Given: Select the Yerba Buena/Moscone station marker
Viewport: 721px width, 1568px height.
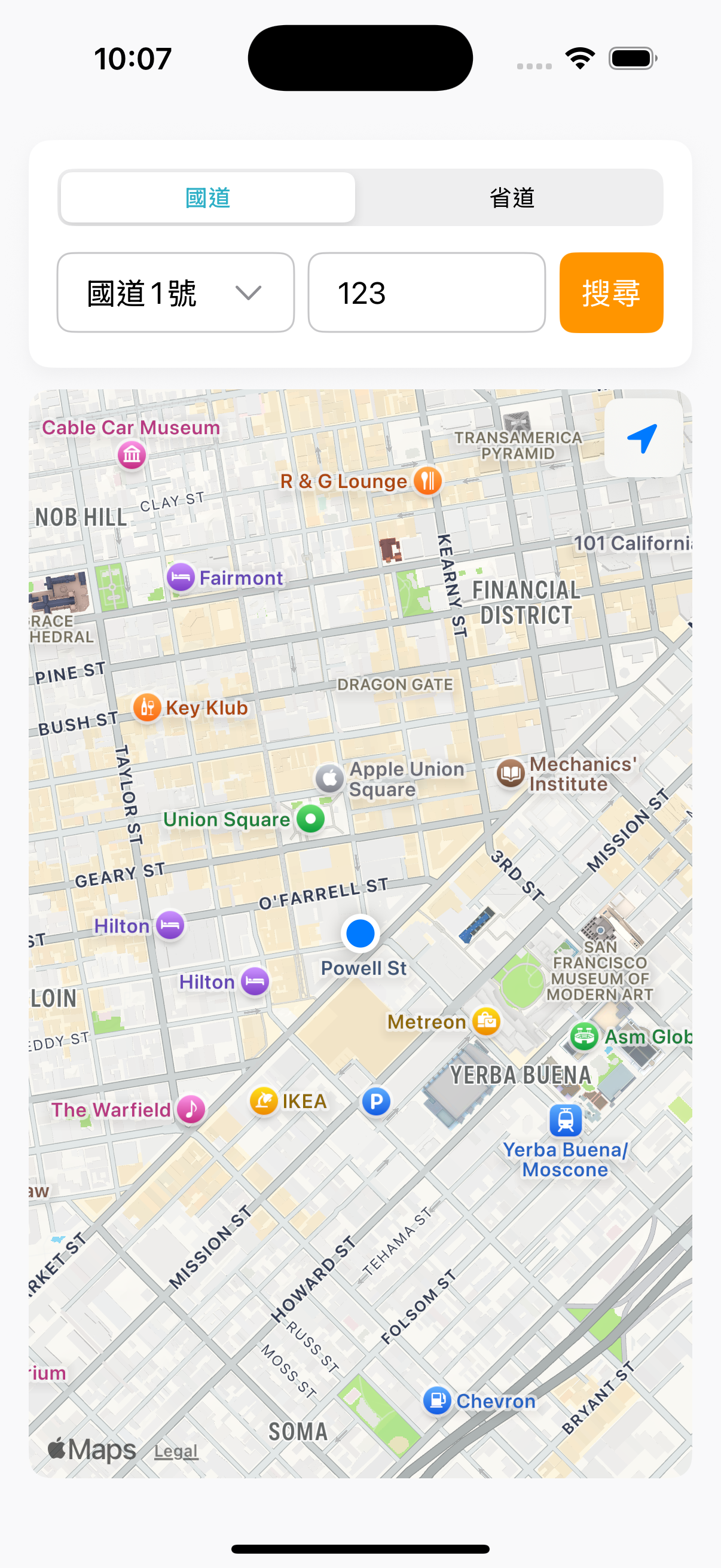Looking at the screenshot, I should click(x=565, y=1120).
